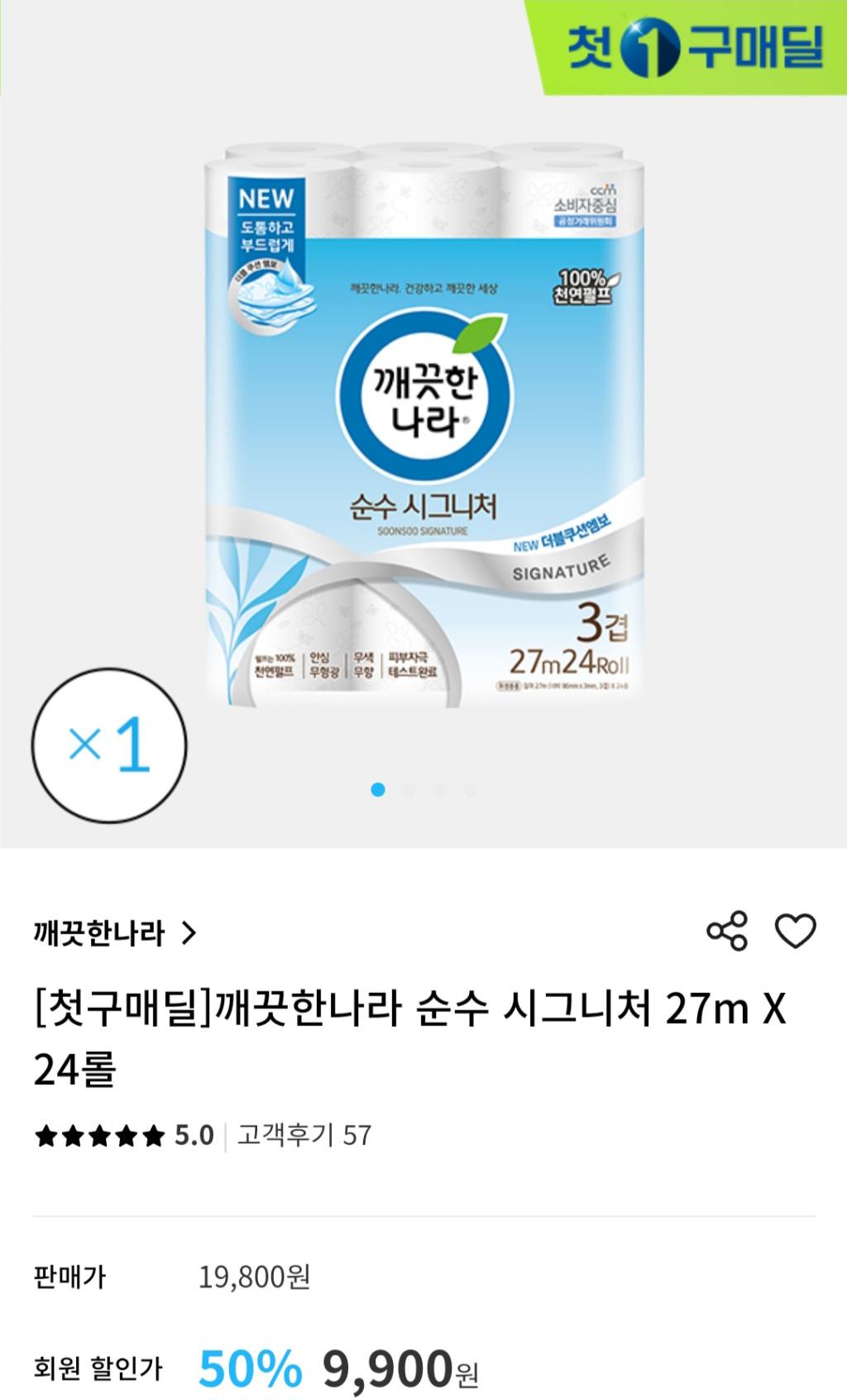Add product to wishlist with heart icon
Screen dimensions: 847x1400
coord(795,932)
